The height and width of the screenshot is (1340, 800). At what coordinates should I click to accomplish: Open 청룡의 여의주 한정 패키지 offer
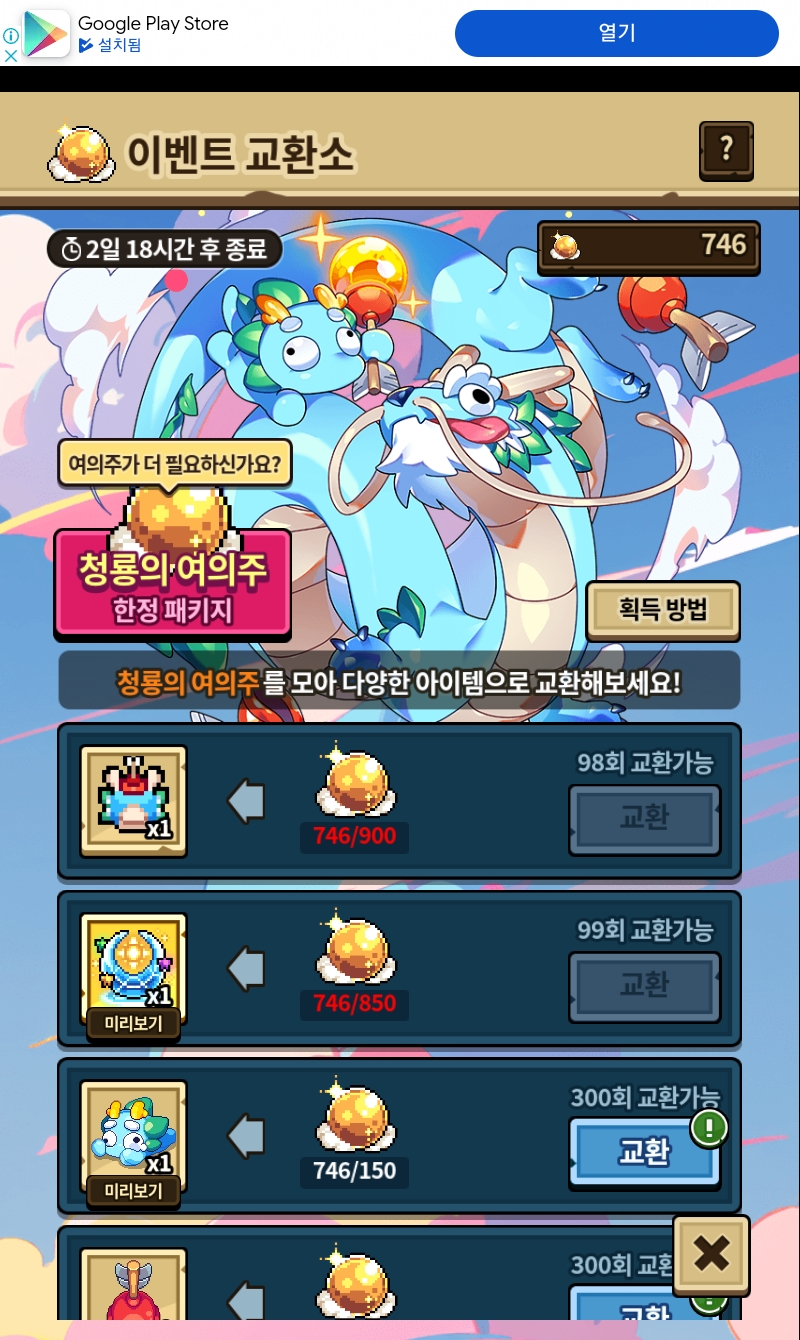coord(172,582)
